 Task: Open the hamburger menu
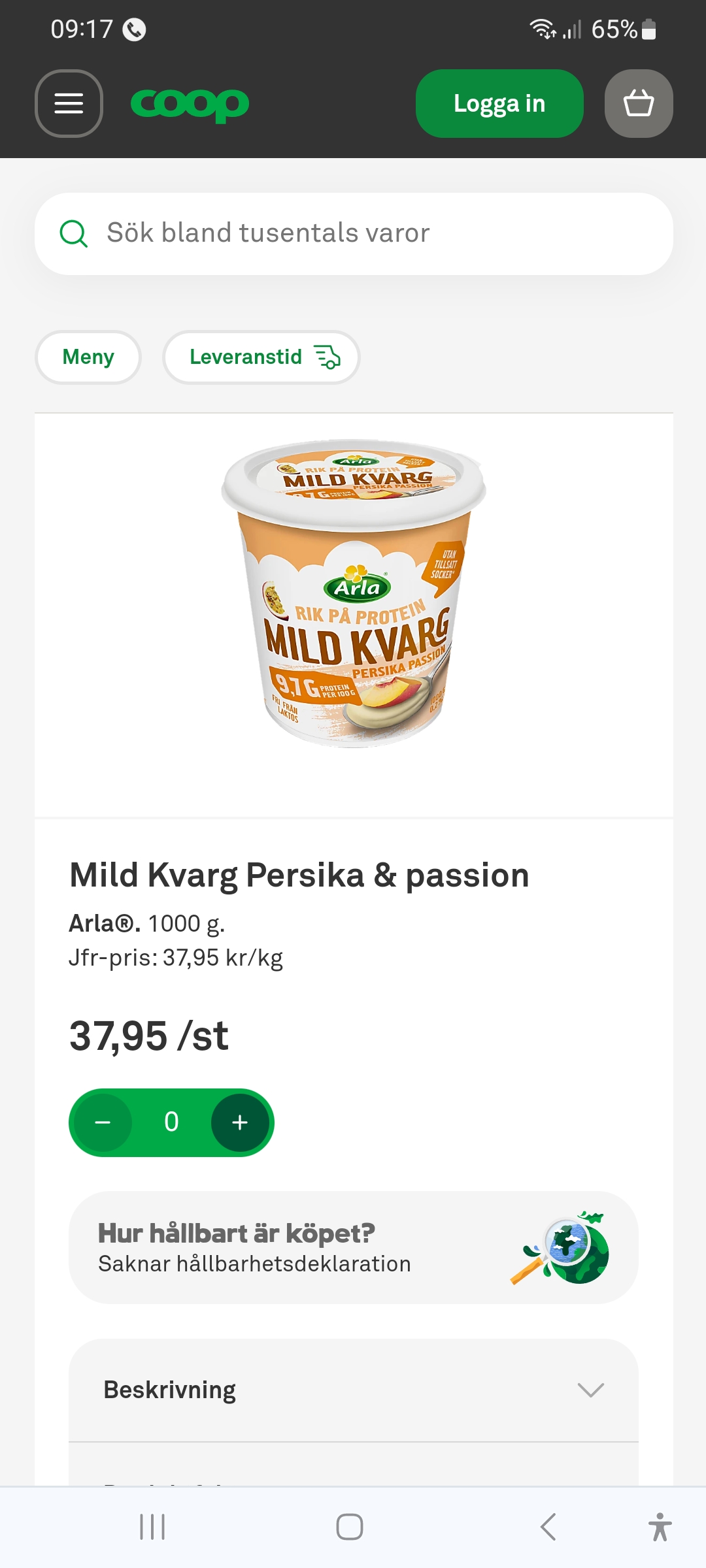(69, 103)
